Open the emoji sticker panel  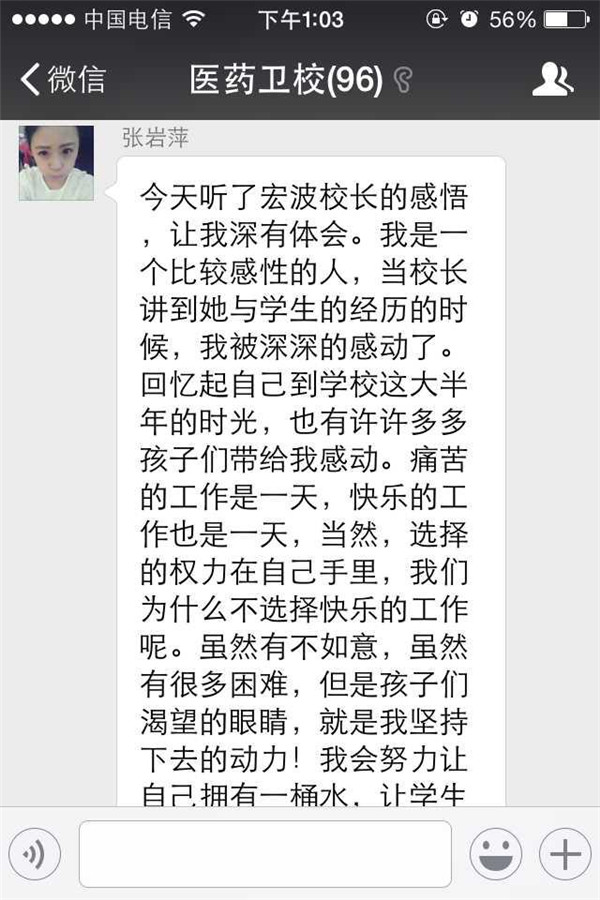pos(496,854)
